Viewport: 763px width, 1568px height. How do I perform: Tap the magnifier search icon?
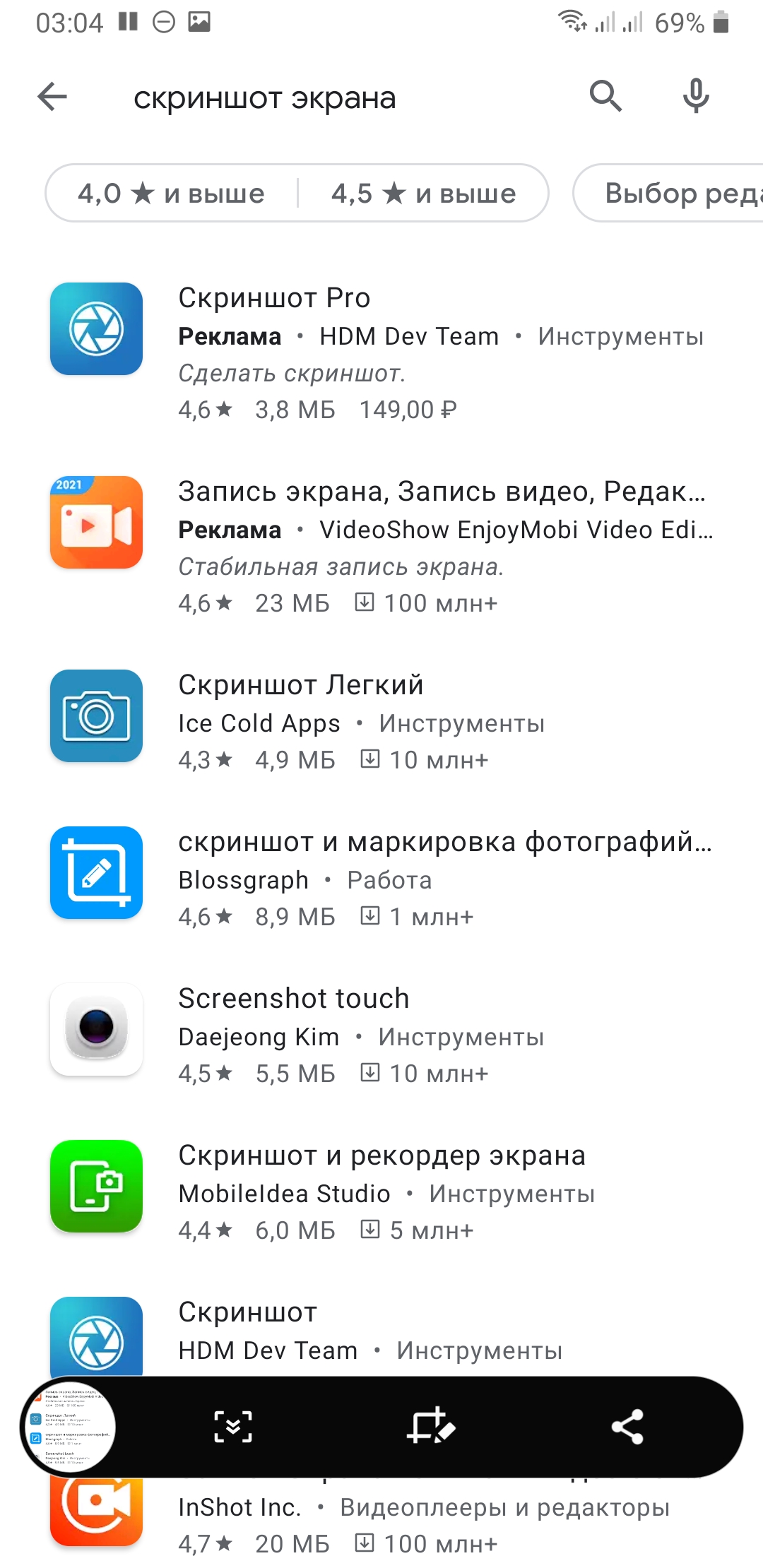(605, 96)
